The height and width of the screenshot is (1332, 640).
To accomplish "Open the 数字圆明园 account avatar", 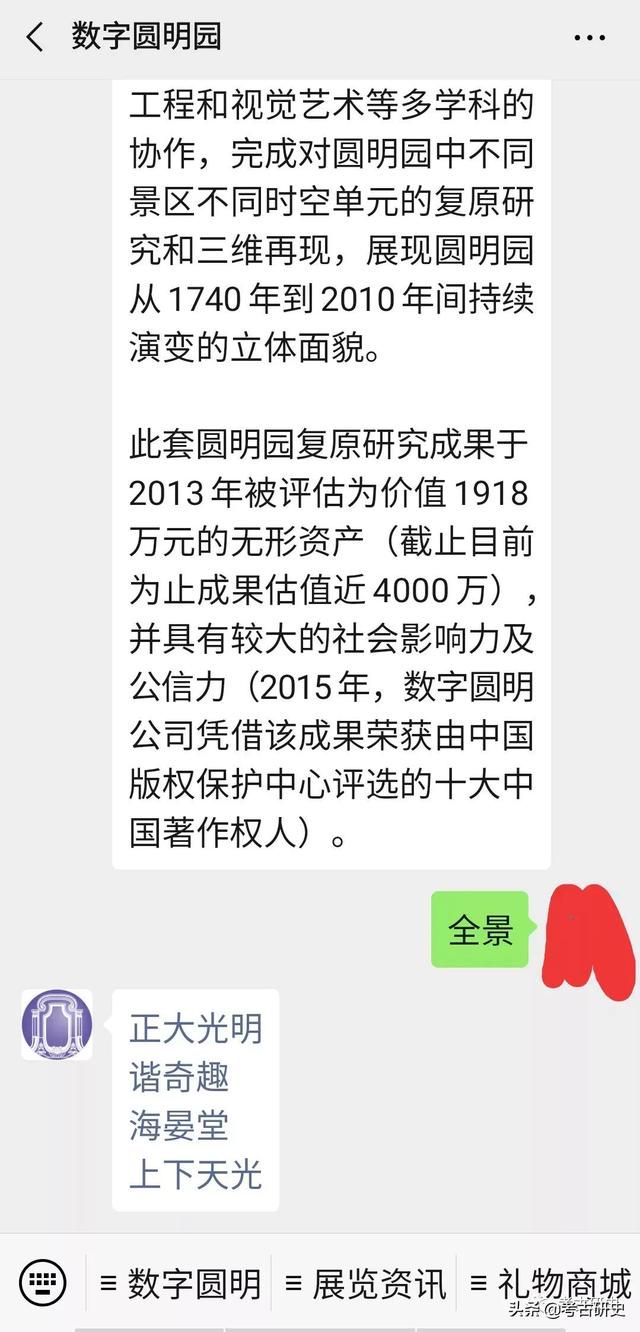I will (x=57, y=1024).
